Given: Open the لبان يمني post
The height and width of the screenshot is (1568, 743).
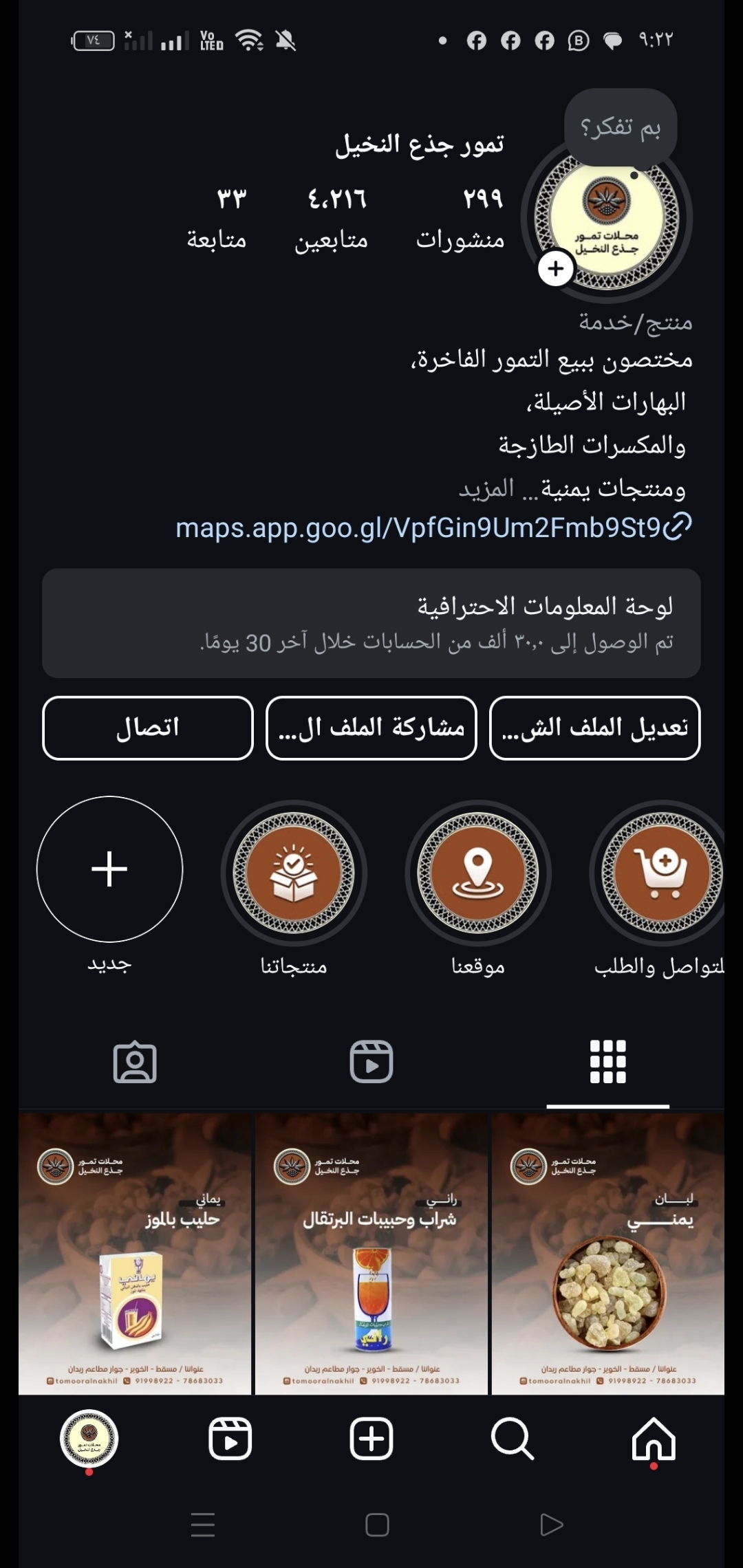Looking at the screenshot, I should [x=608, y=1254].
